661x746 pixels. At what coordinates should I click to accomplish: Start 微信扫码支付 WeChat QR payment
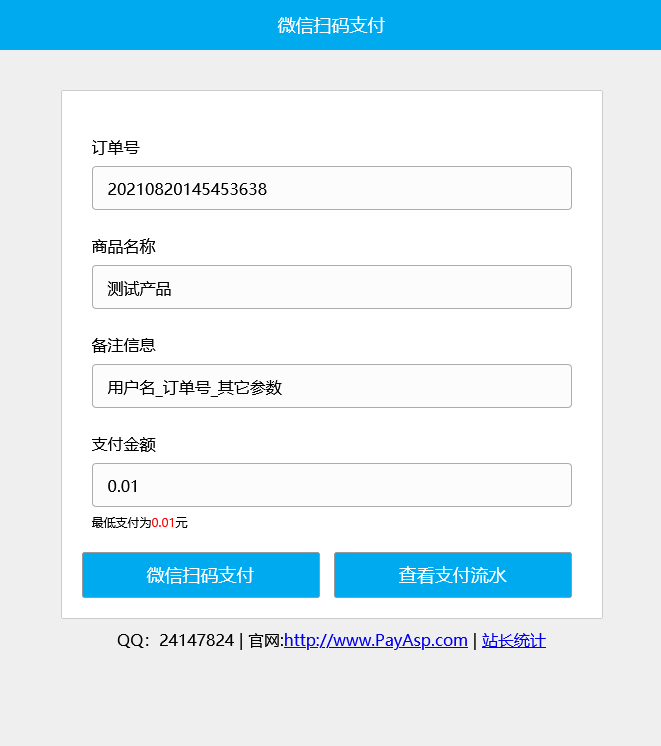[x=200, y=575]
